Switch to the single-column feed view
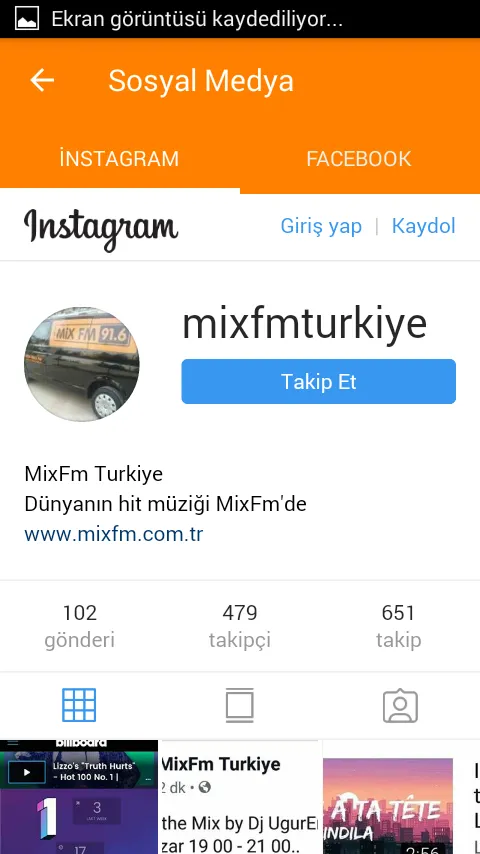480x854 pixels. click(x=240, y=705)
